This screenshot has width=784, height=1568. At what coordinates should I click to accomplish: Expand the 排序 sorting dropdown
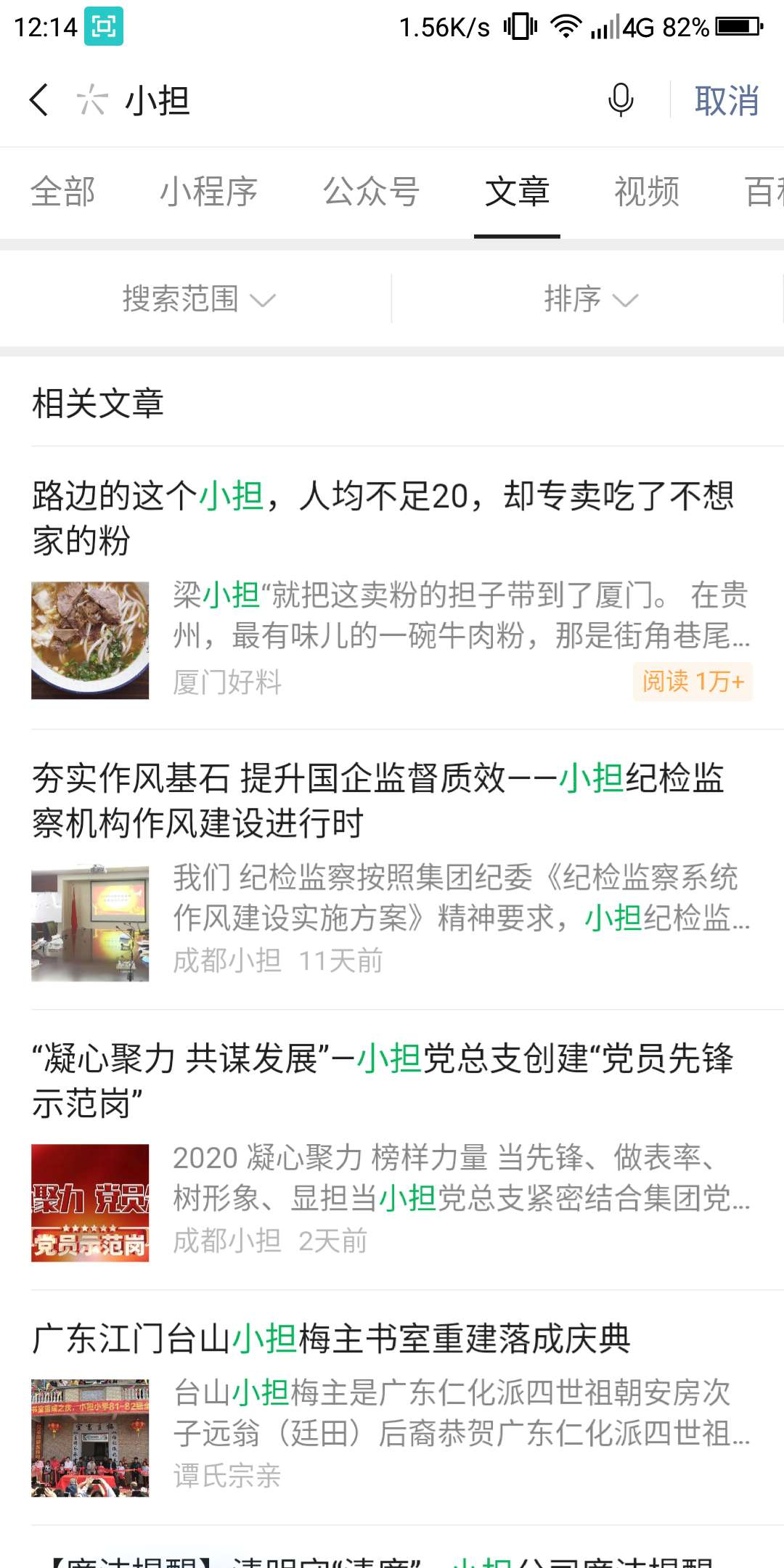click(589, 299)
